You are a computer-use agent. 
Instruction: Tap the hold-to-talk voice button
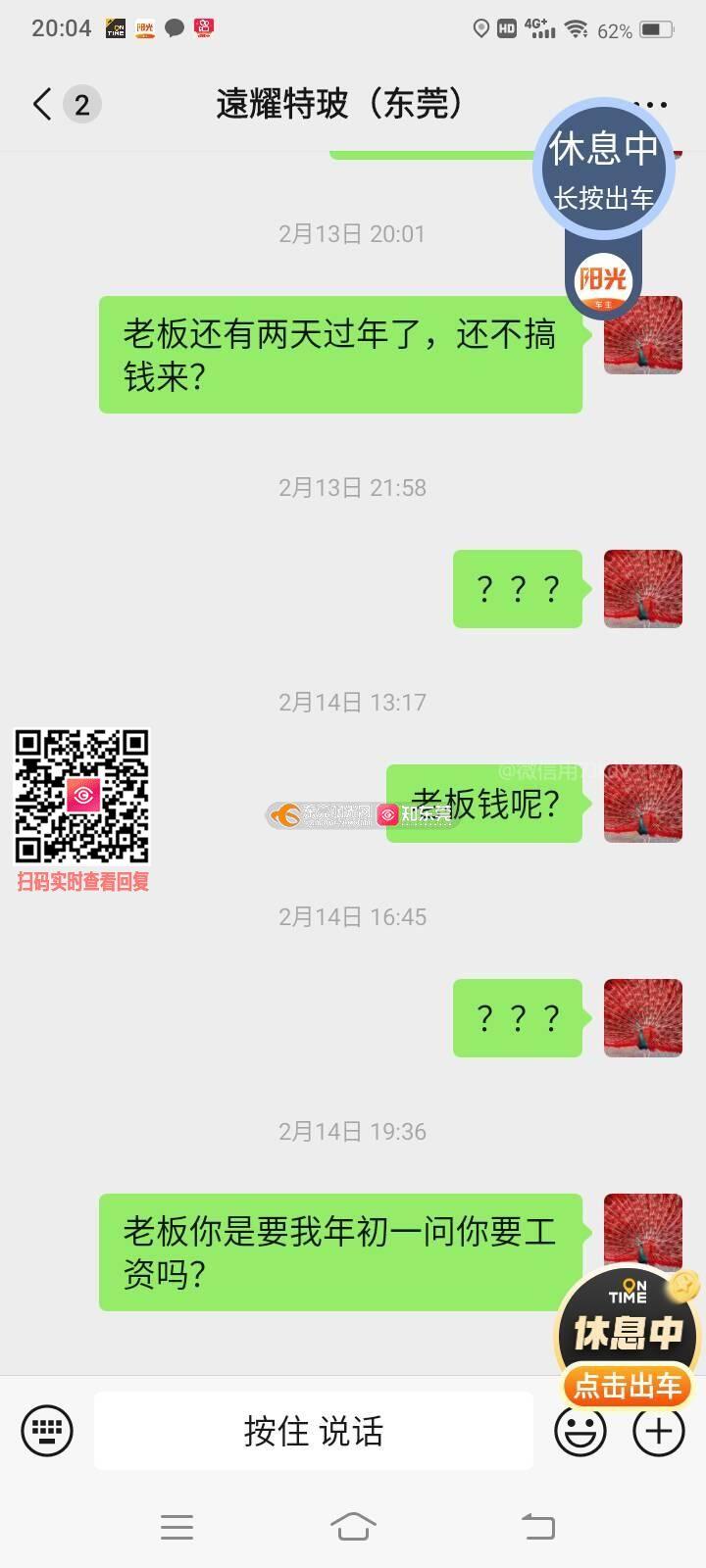pyautogui.click(x=314, y=1431)
